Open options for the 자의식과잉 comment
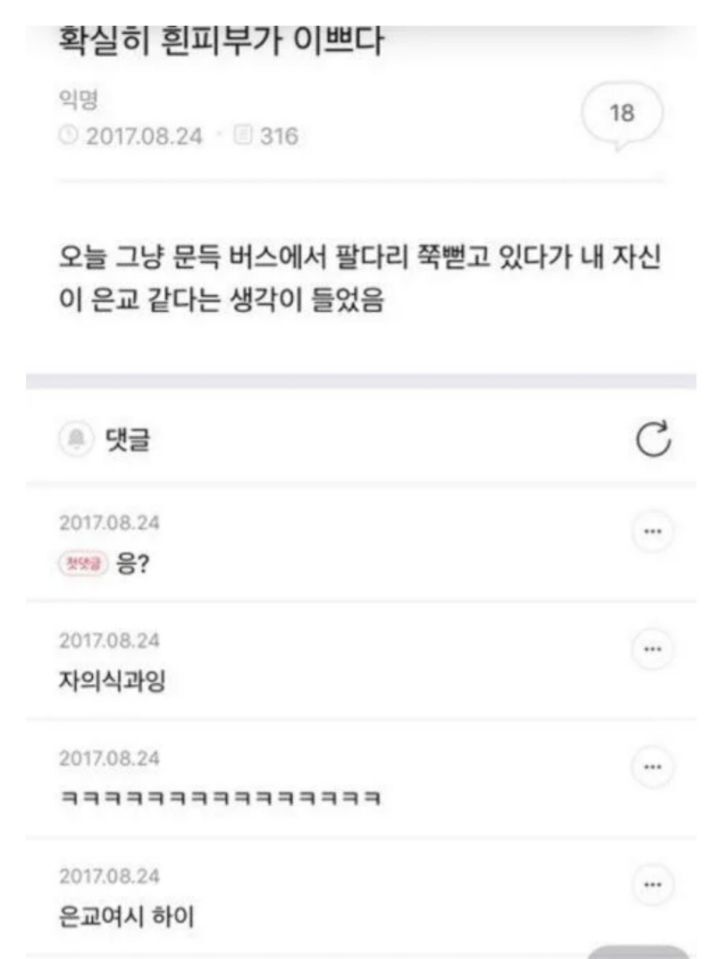The image size is (720, 959). click(652, 649)
